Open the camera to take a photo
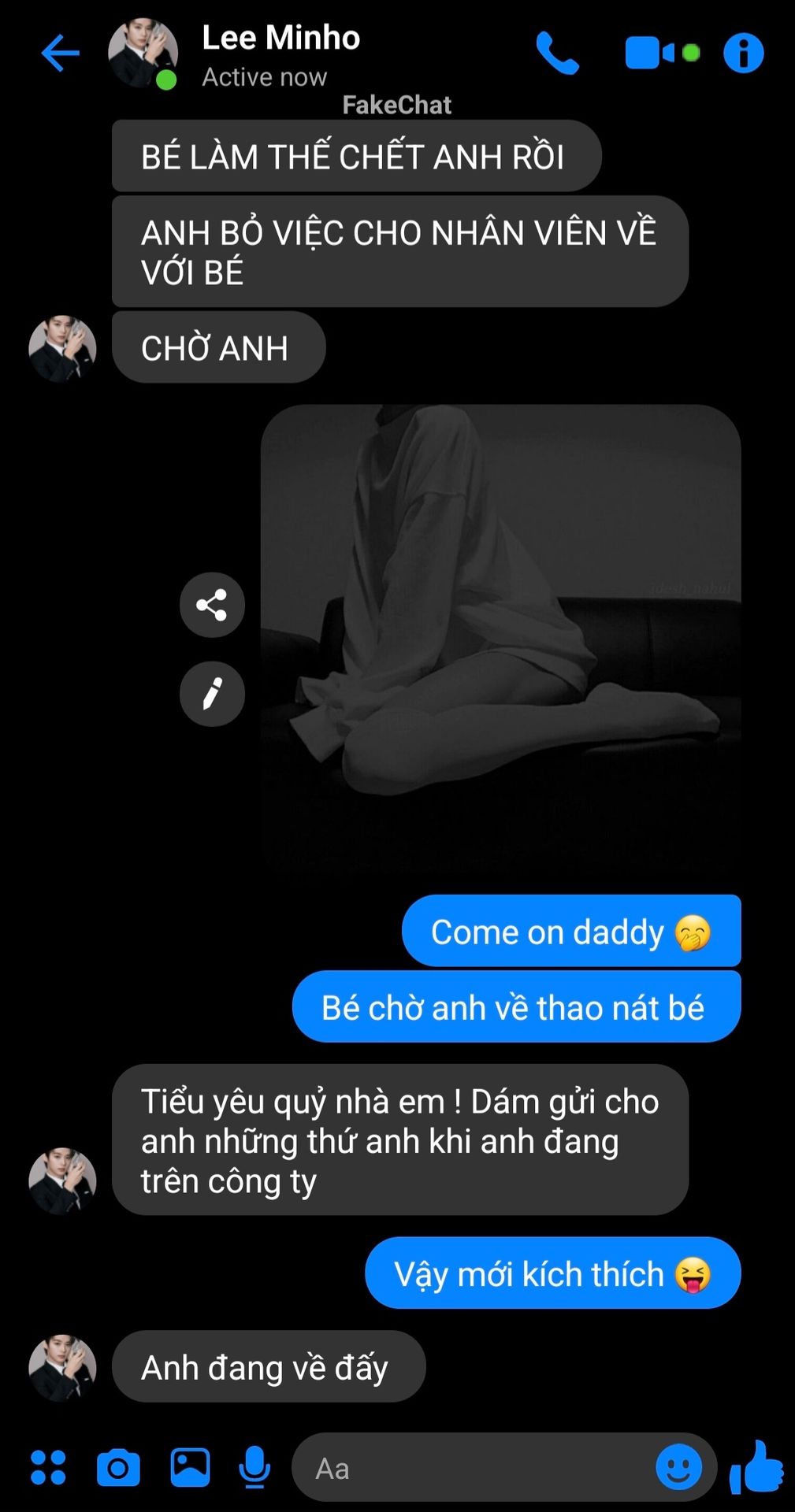The image size is (795, 1512). (x=118, y=1468)
